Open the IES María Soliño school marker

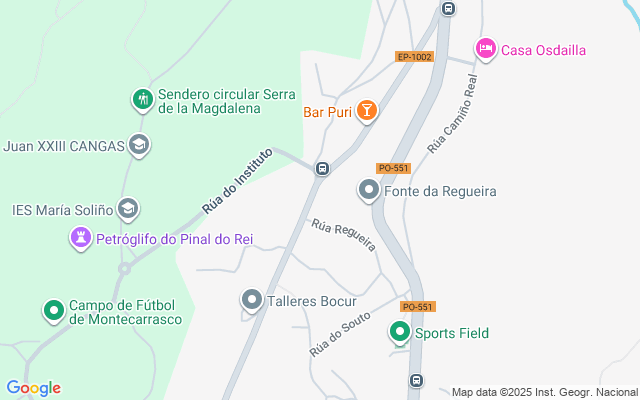[x=127, y=209]
